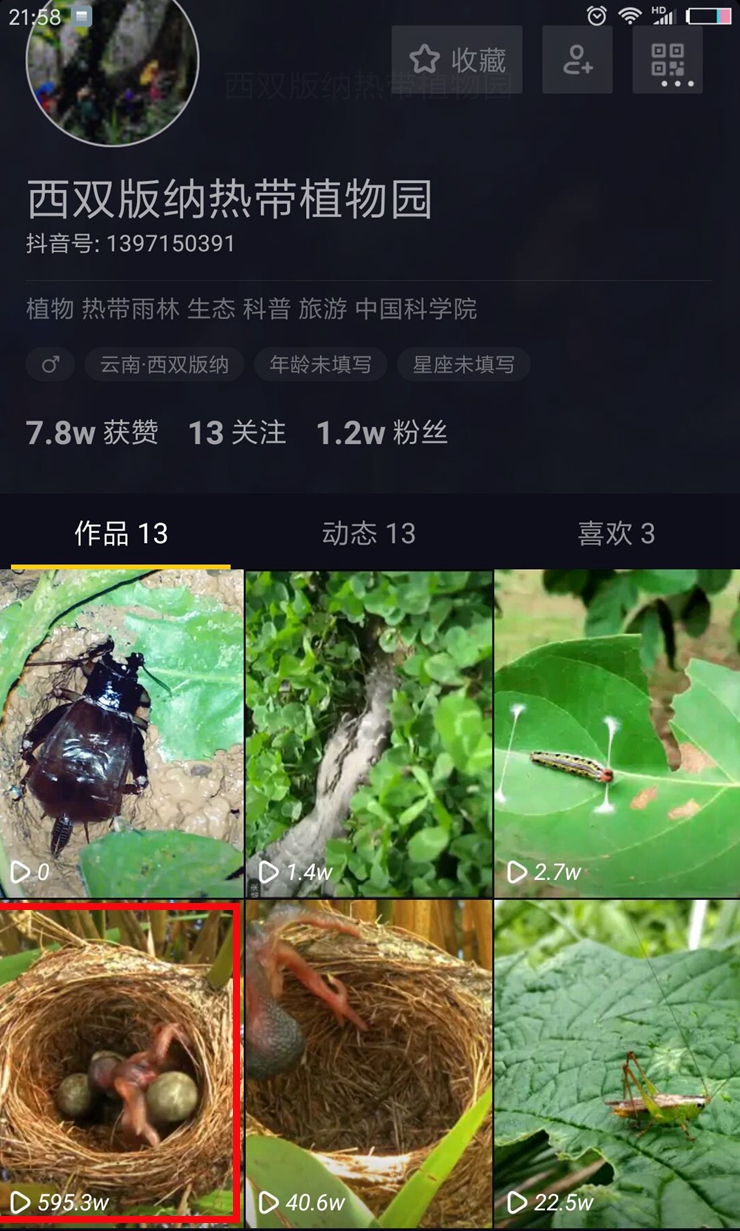Play the grasshopper video with 22.5w plays

(617, 1062)
